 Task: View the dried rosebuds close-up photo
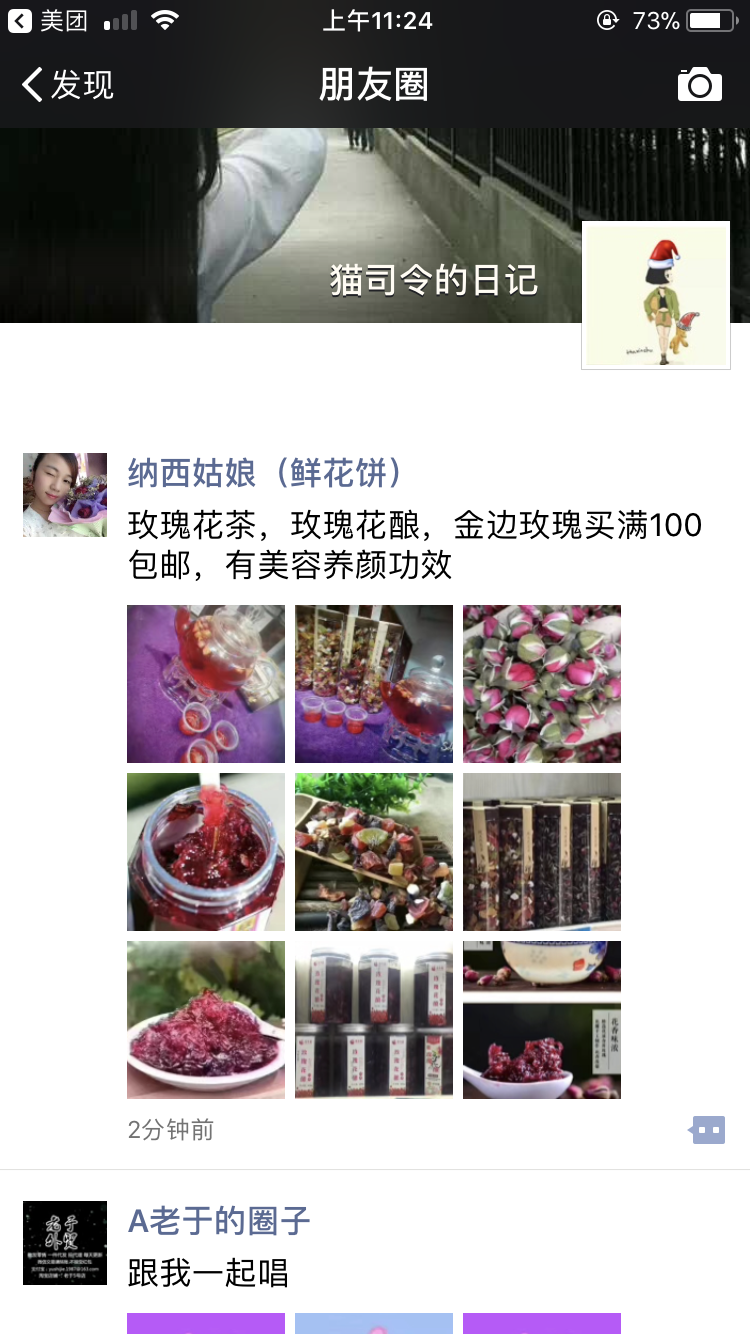click(x=542, y=684)
